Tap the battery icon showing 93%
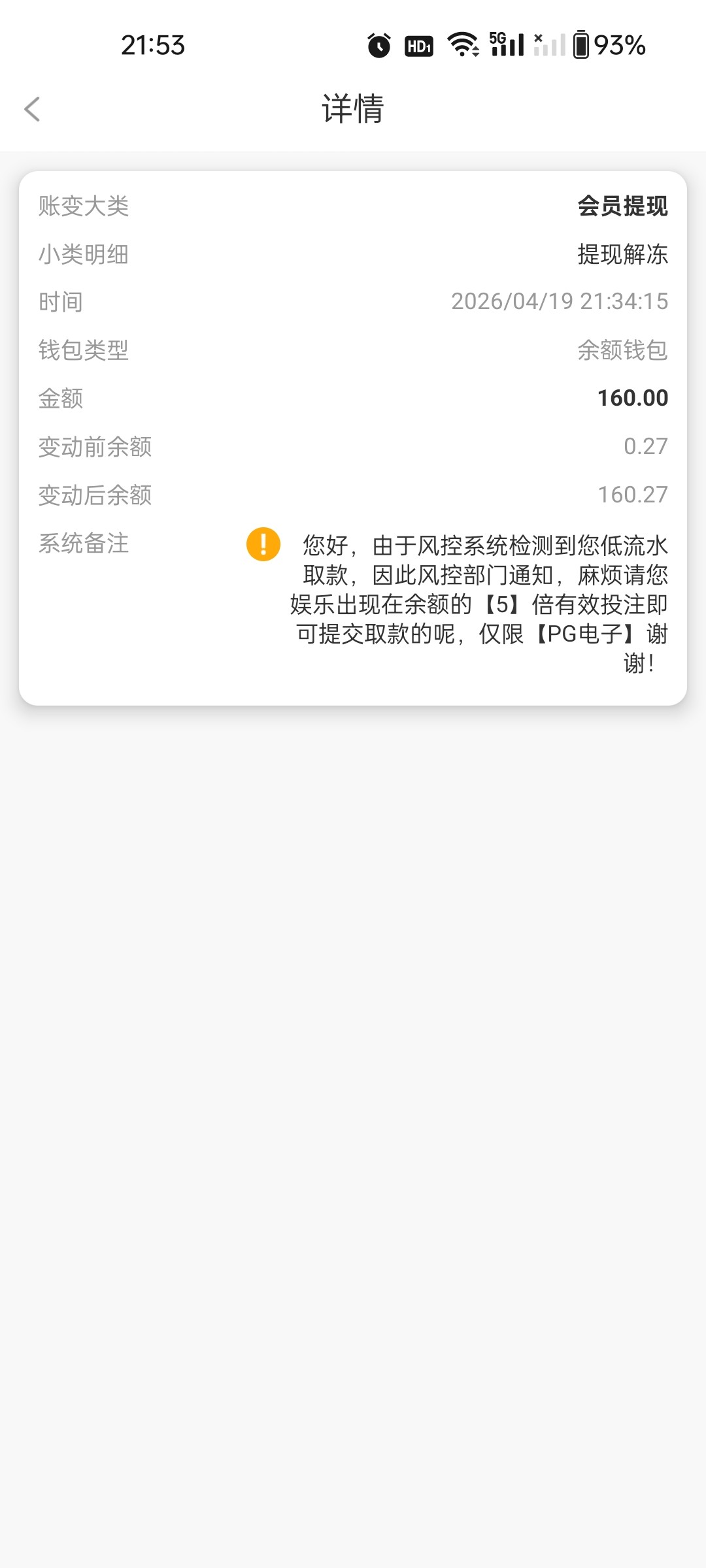Viewport: 706px width, 1568px height. point(584,45)
